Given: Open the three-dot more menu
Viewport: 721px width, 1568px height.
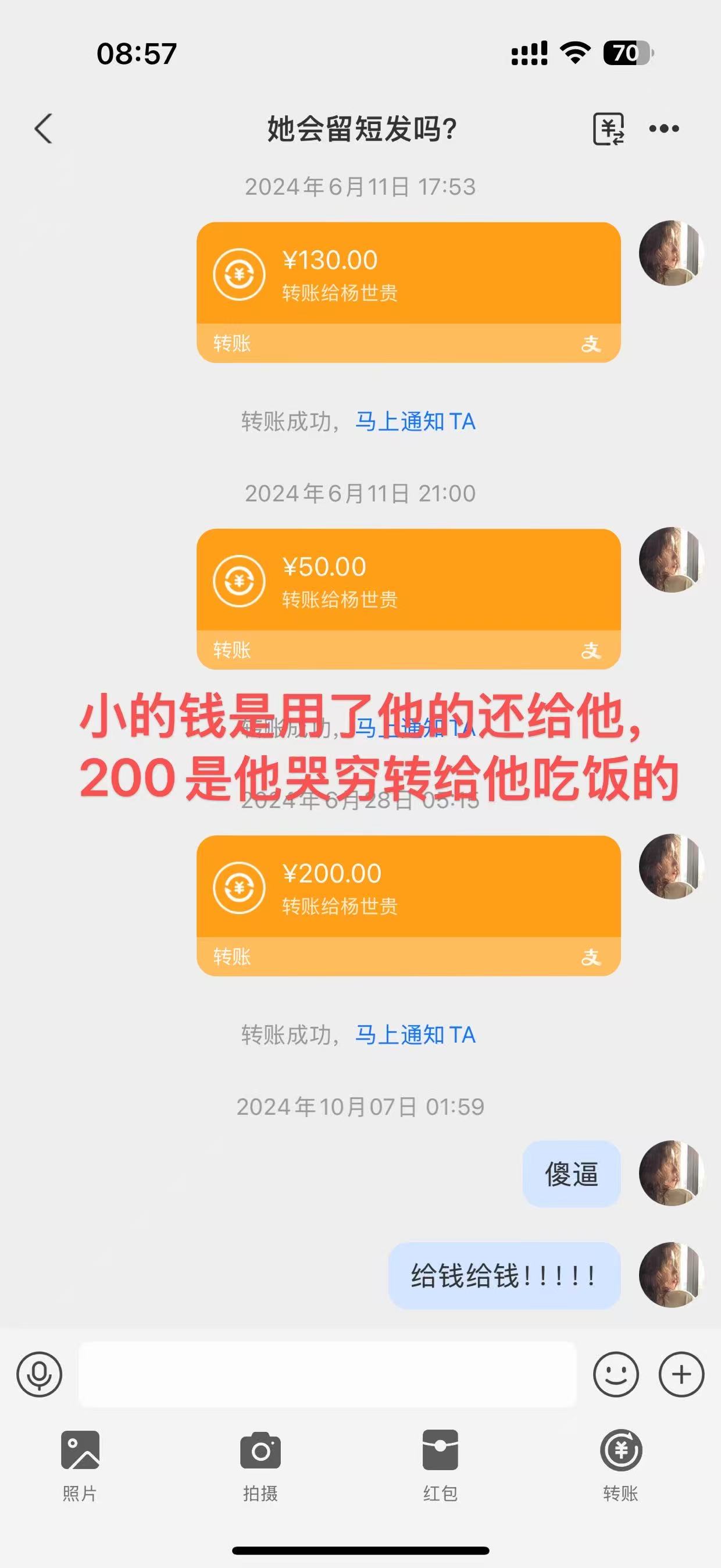Looking at the screenshot, I should point(664,129).
